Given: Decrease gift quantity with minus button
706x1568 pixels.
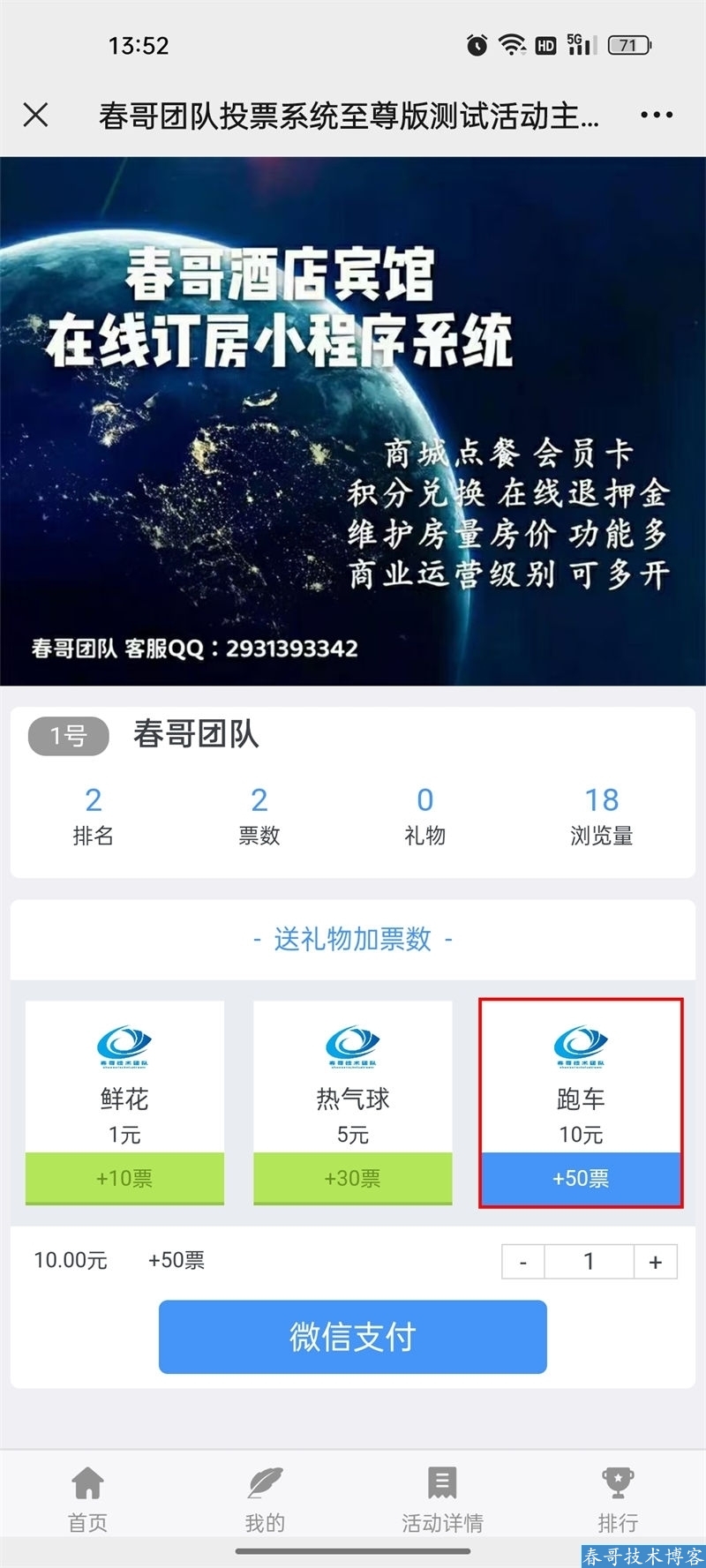Looking at the screenshot, I should (x=523, y=1262).
